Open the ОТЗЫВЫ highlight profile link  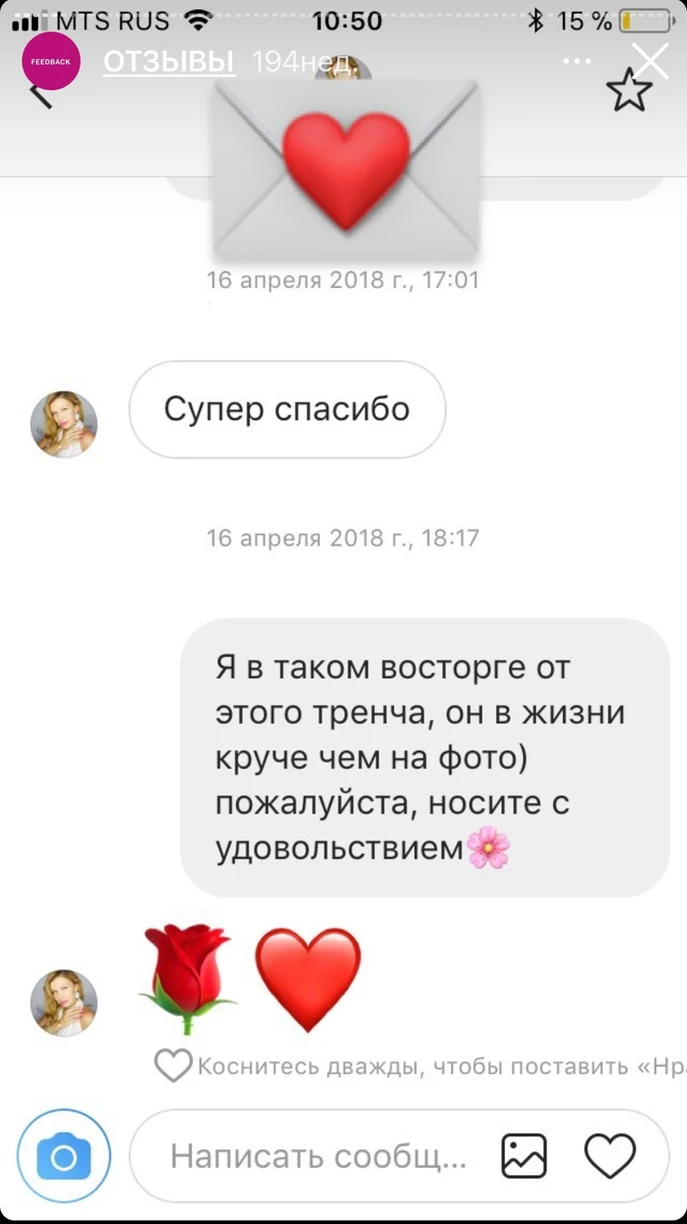coord(169,62)
